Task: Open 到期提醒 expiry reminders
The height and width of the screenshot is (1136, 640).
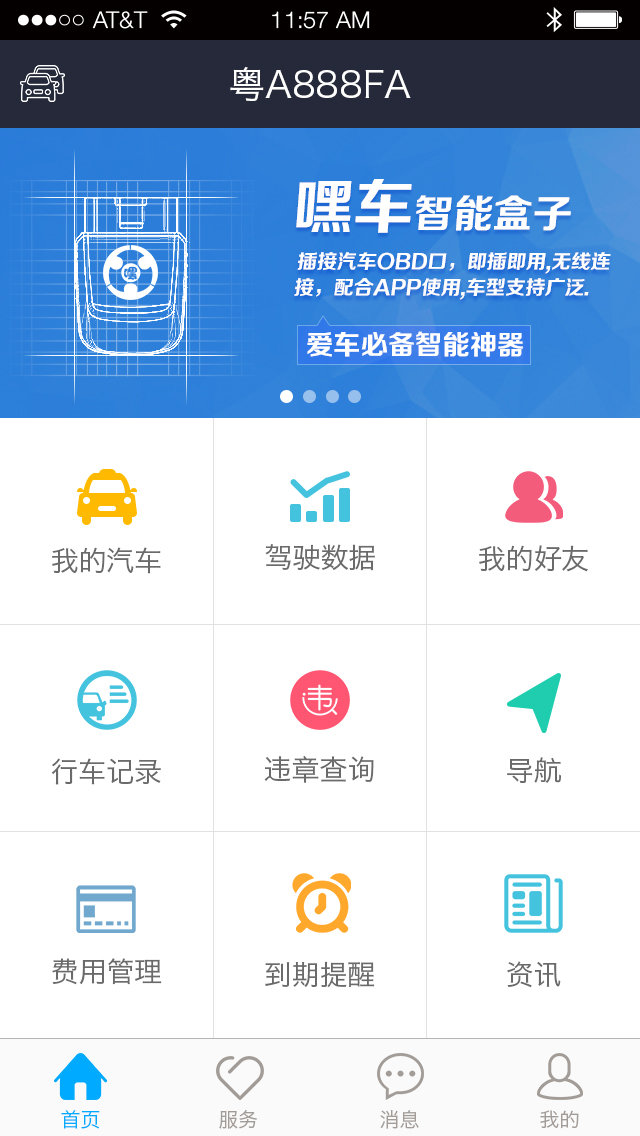Action: (320, 934)
